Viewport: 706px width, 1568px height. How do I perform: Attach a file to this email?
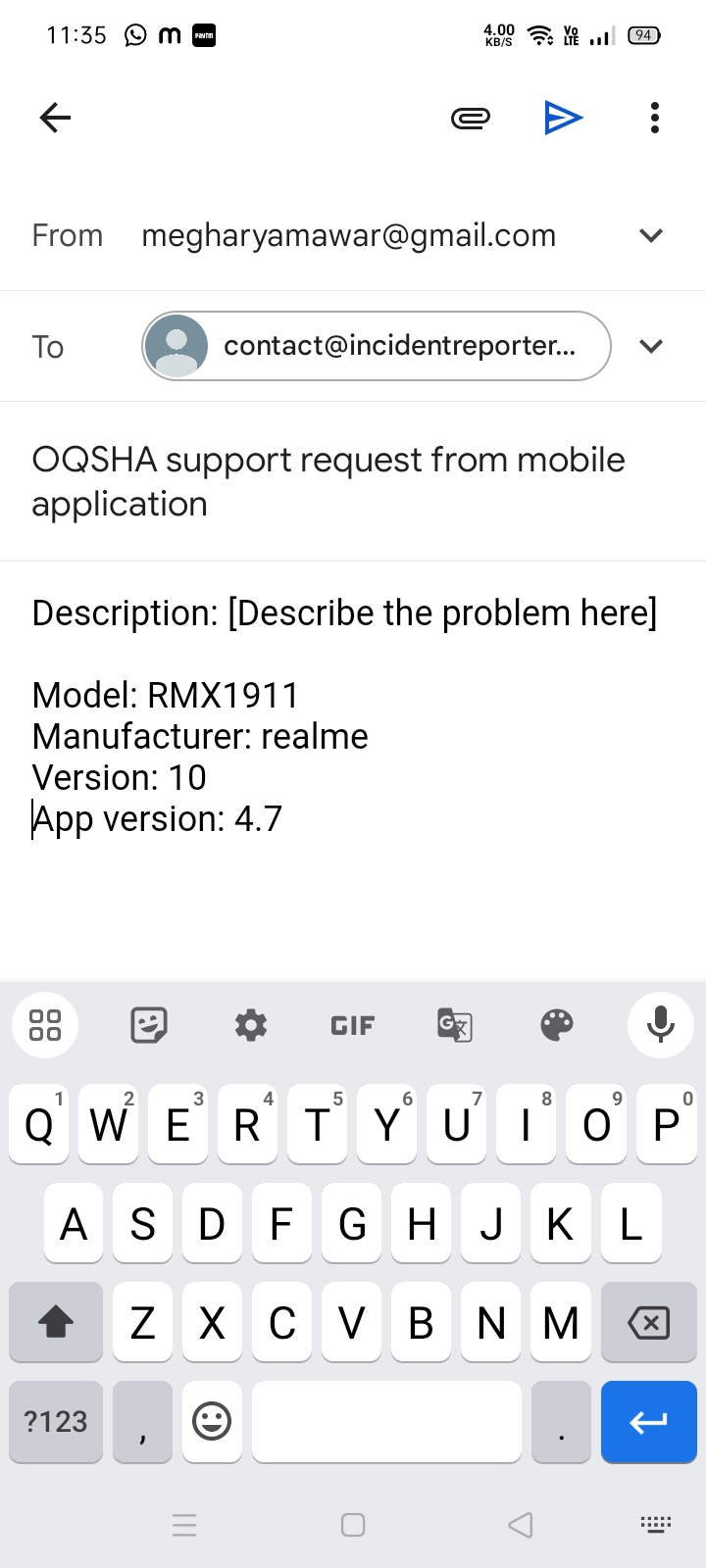tap(471, 119)
